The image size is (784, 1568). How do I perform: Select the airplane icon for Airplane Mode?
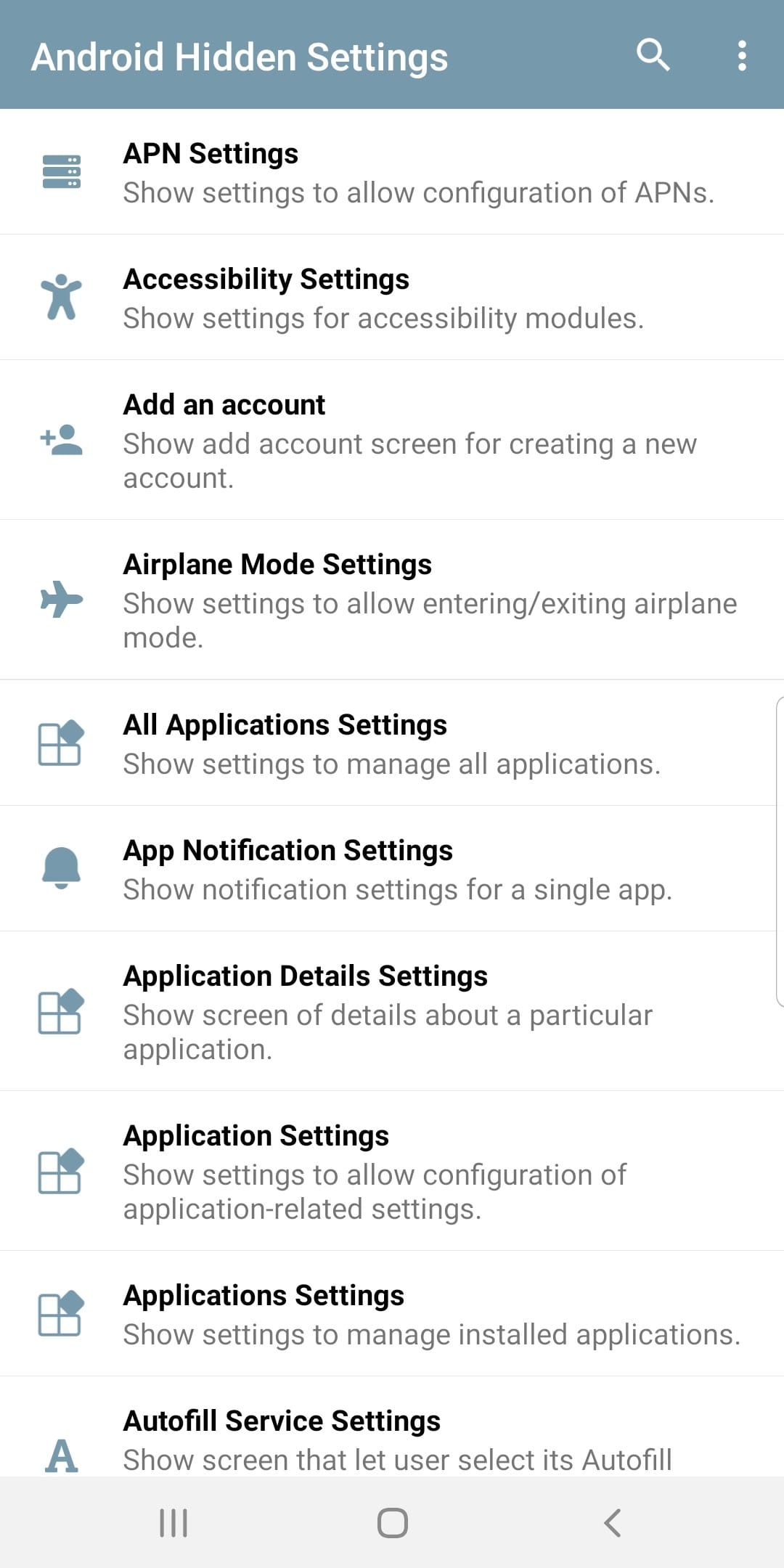pos(63,600)
